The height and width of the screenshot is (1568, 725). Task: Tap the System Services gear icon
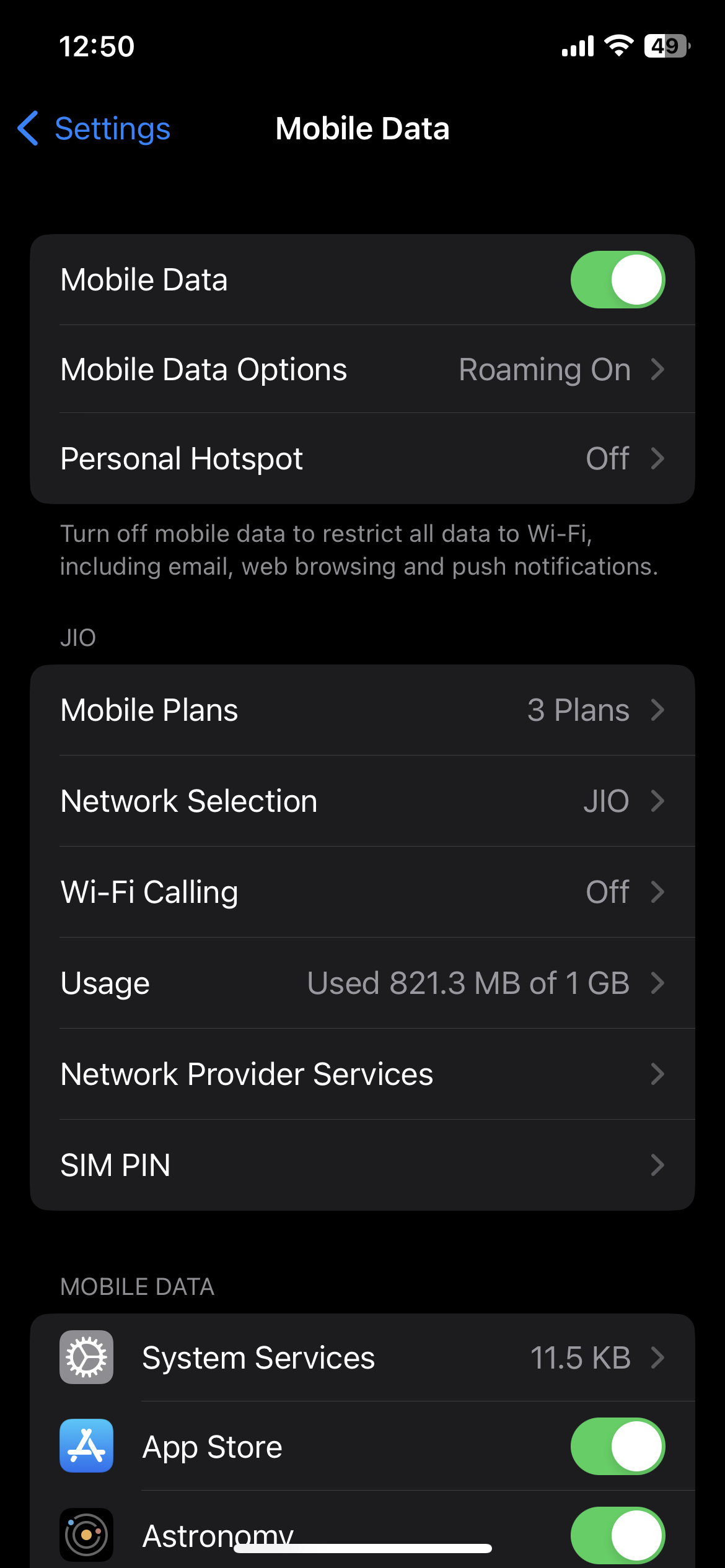[86, 1357]
